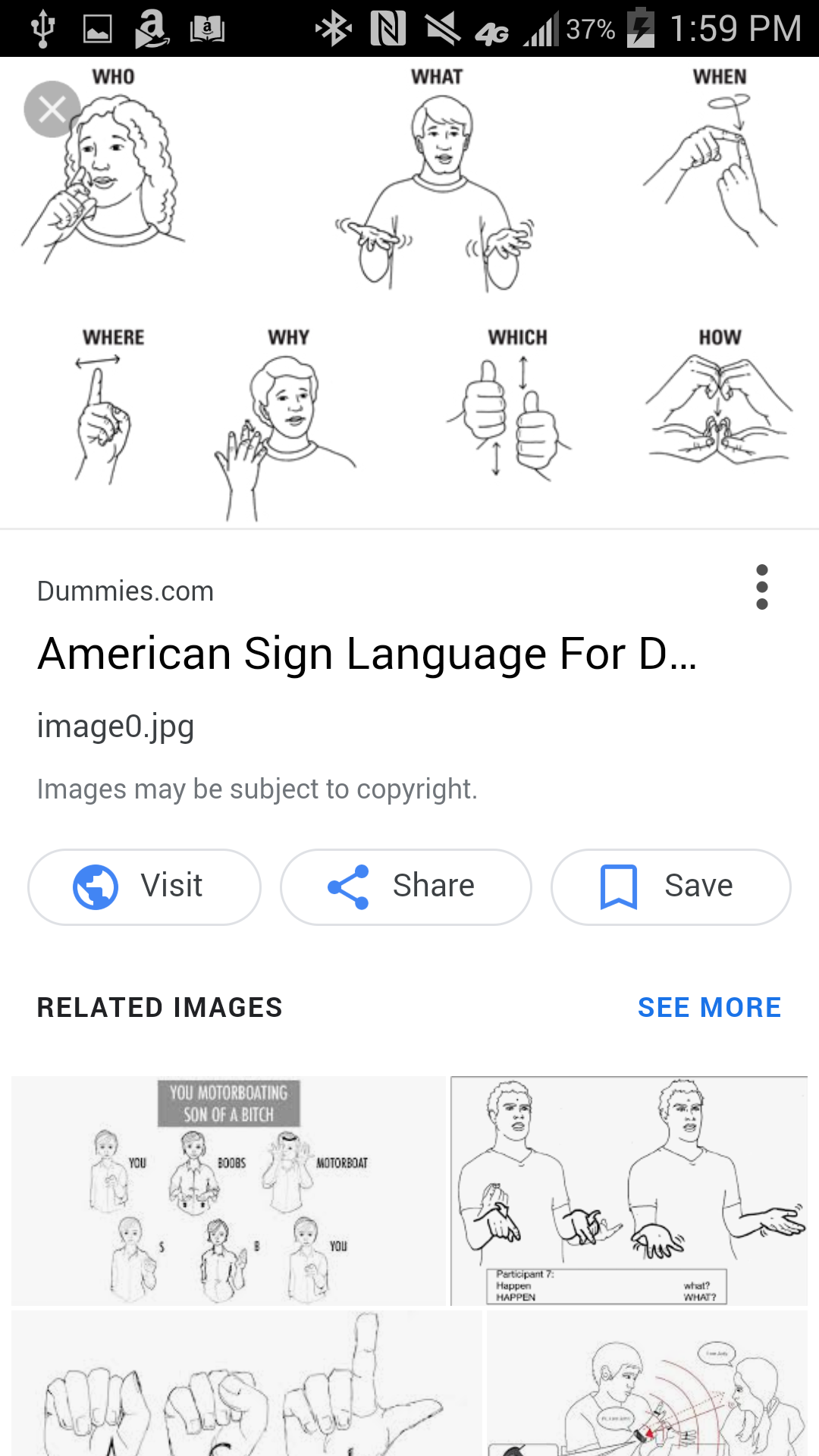819x1456 pixels.
Task: Open the three-dot overflow menu
Action: click(x=761, y=587)
